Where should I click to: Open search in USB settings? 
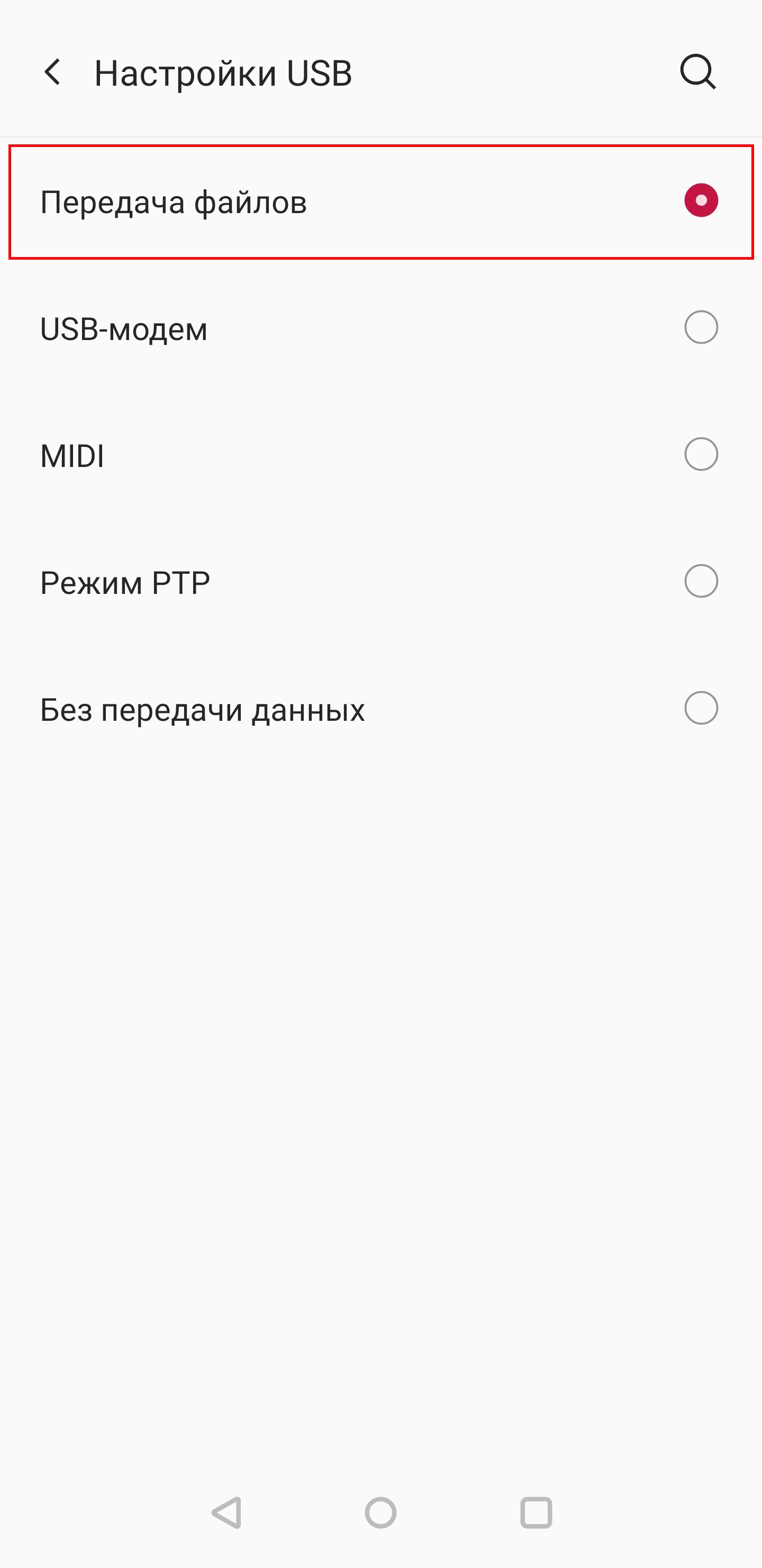click(x=697, y=72)
